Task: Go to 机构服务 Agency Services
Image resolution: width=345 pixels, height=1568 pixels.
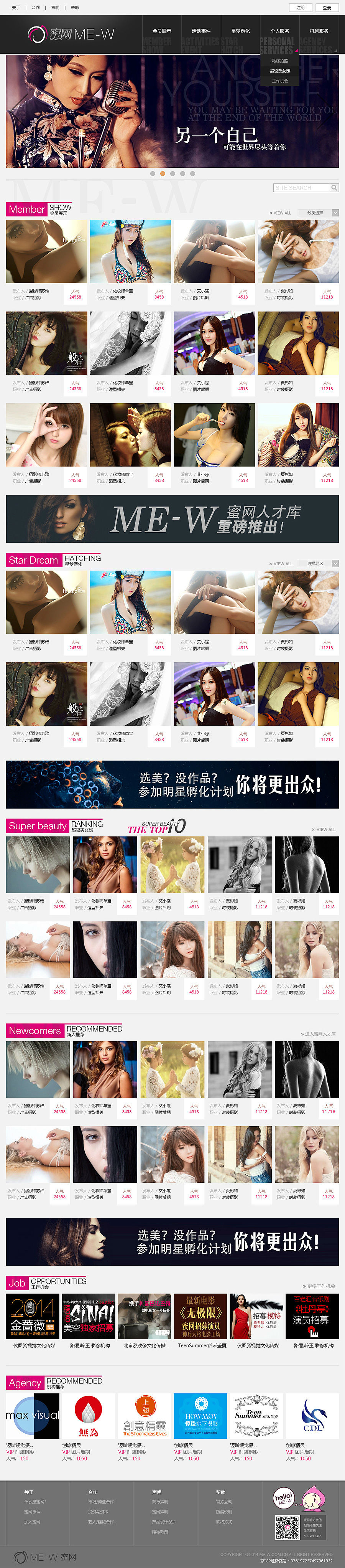Action: click(319, 31)
